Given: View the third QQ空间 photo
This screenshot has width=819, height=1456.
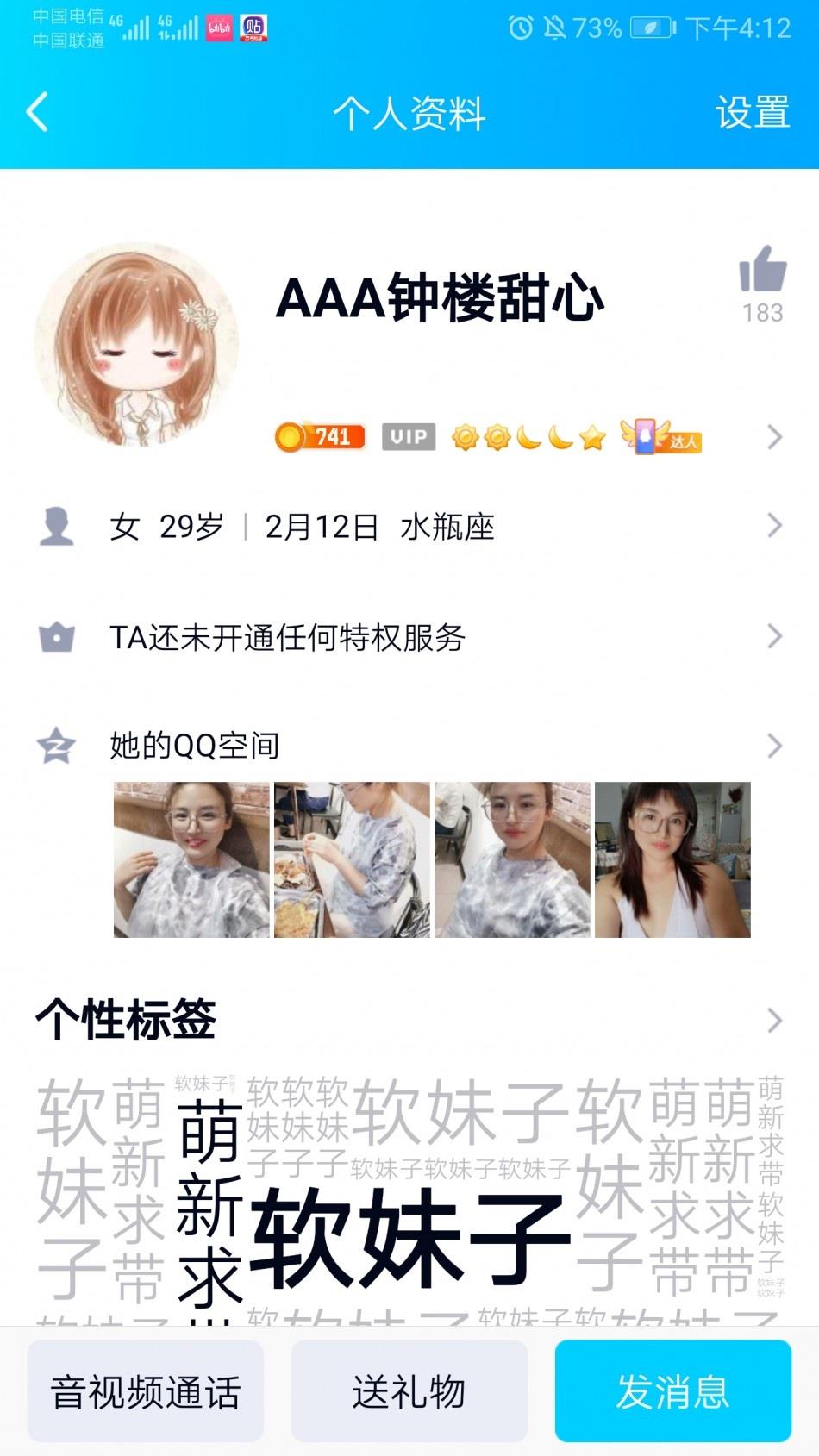Looking at the screenshot, I should [513, 859].
